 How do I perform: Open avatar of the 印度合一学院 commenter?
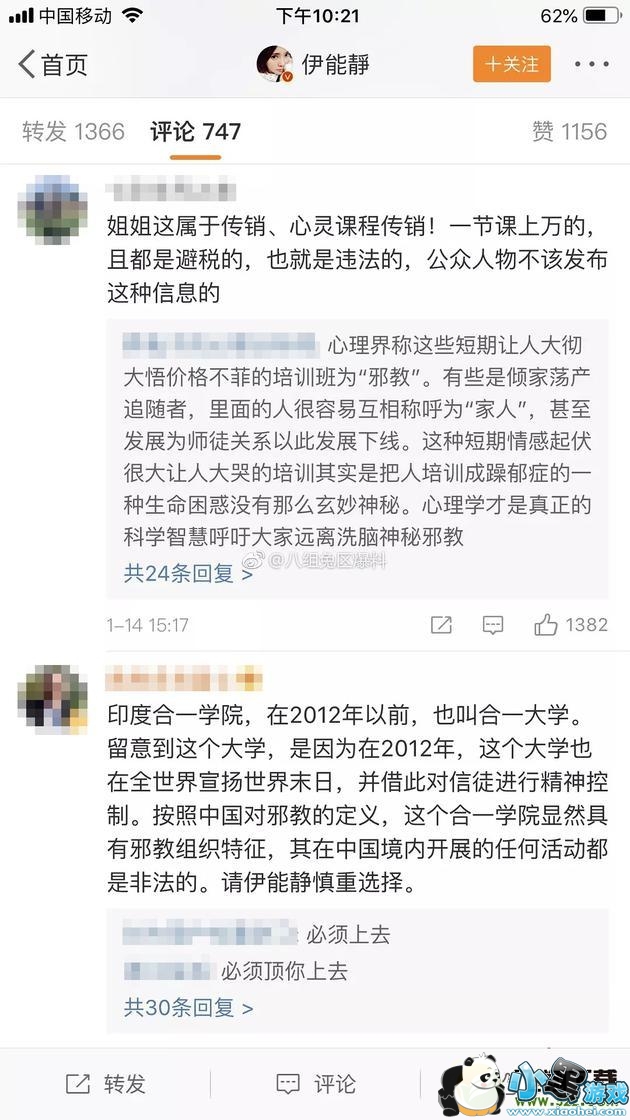[x=53, y=699]
